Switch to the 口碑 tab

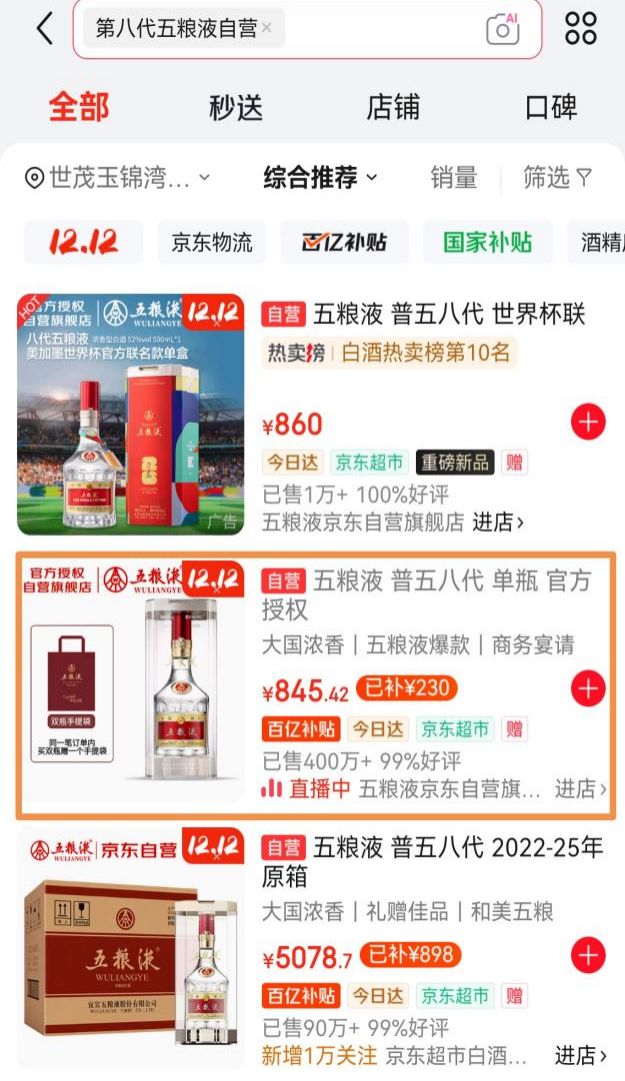[552, 107]
